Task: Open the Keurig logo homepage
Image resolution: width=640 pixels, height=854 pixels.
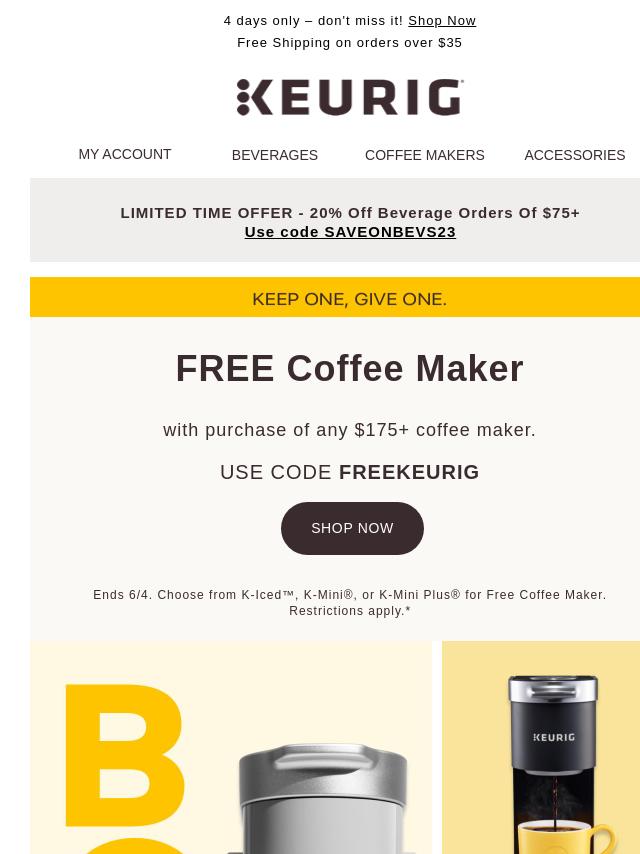Action: tap(350, 98)
